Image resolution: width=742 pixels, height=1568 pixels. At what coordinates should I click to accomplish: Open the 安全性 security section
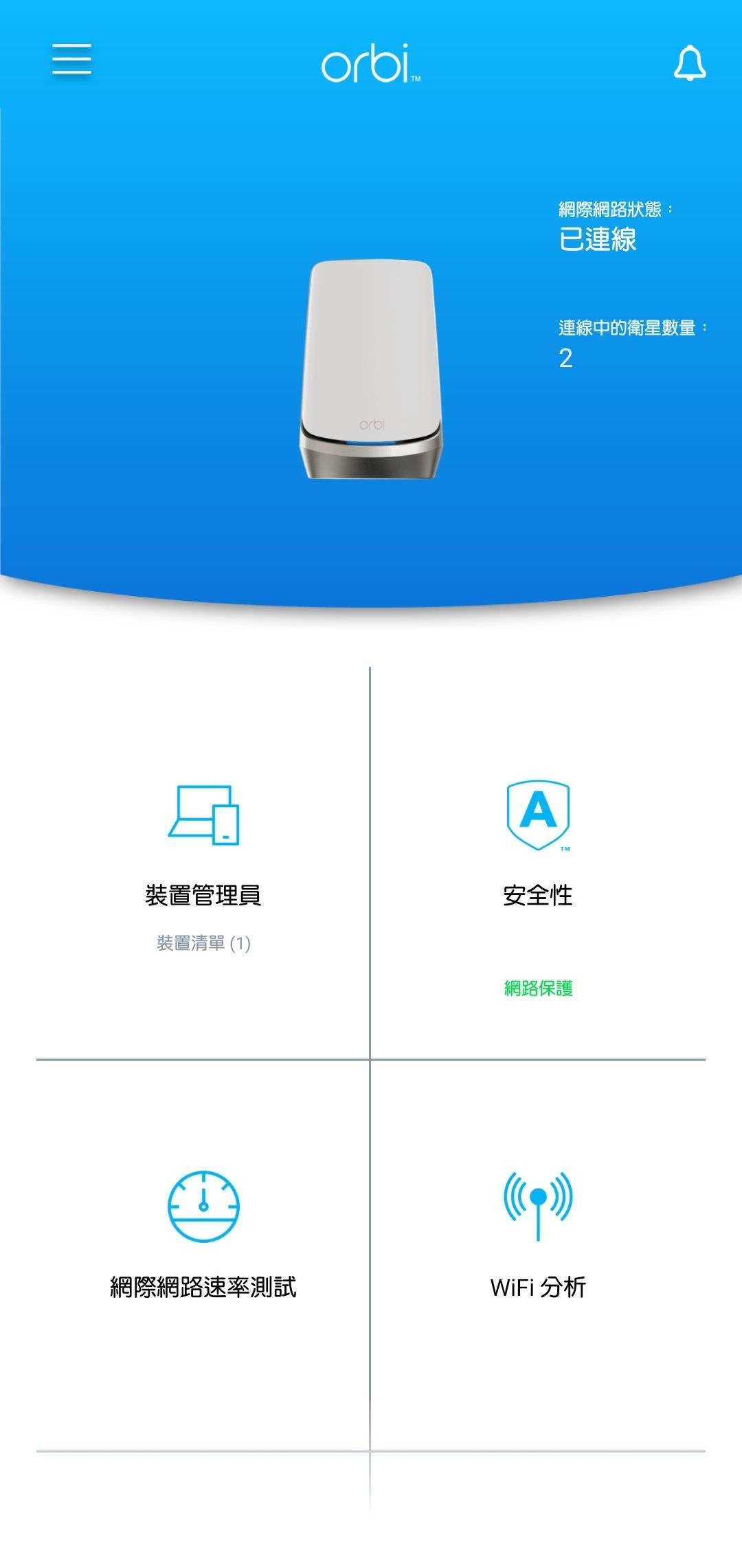pyautogui.click(x=537, y=895)
